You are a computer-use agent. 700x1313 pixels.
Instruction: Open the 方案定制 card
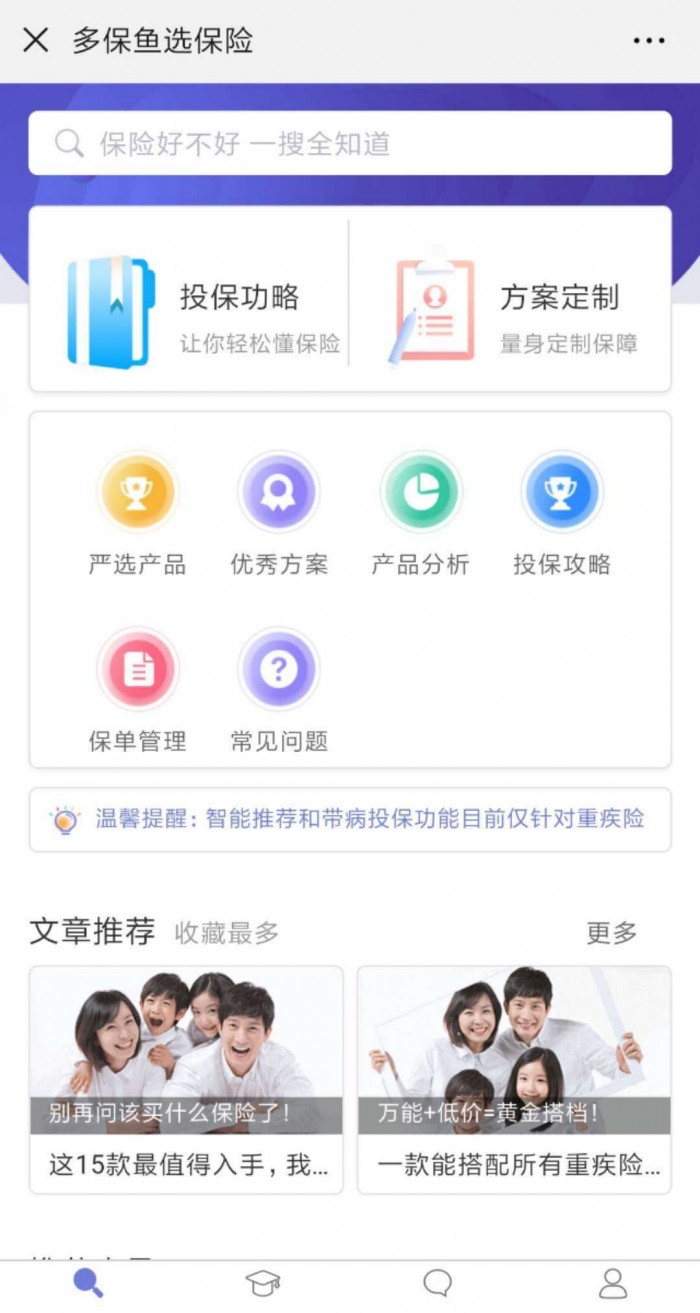[510, 300]
